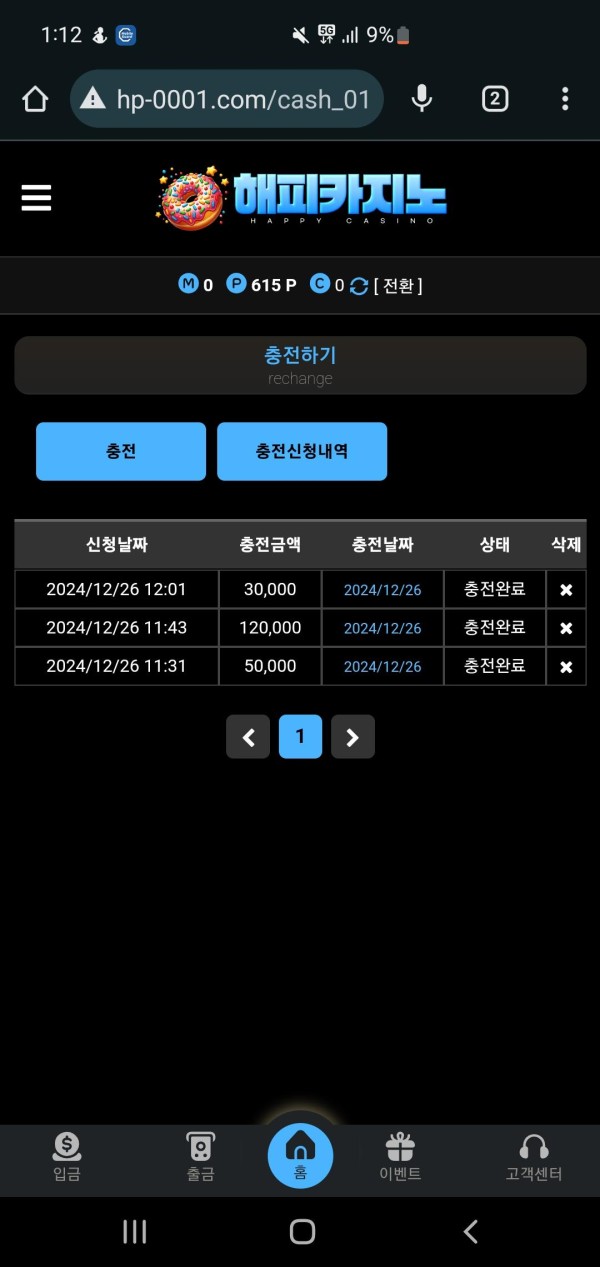This screenshot has width=600, height=1267.
Task: Tap the system back button
Action: click(x=470, y=1231)
